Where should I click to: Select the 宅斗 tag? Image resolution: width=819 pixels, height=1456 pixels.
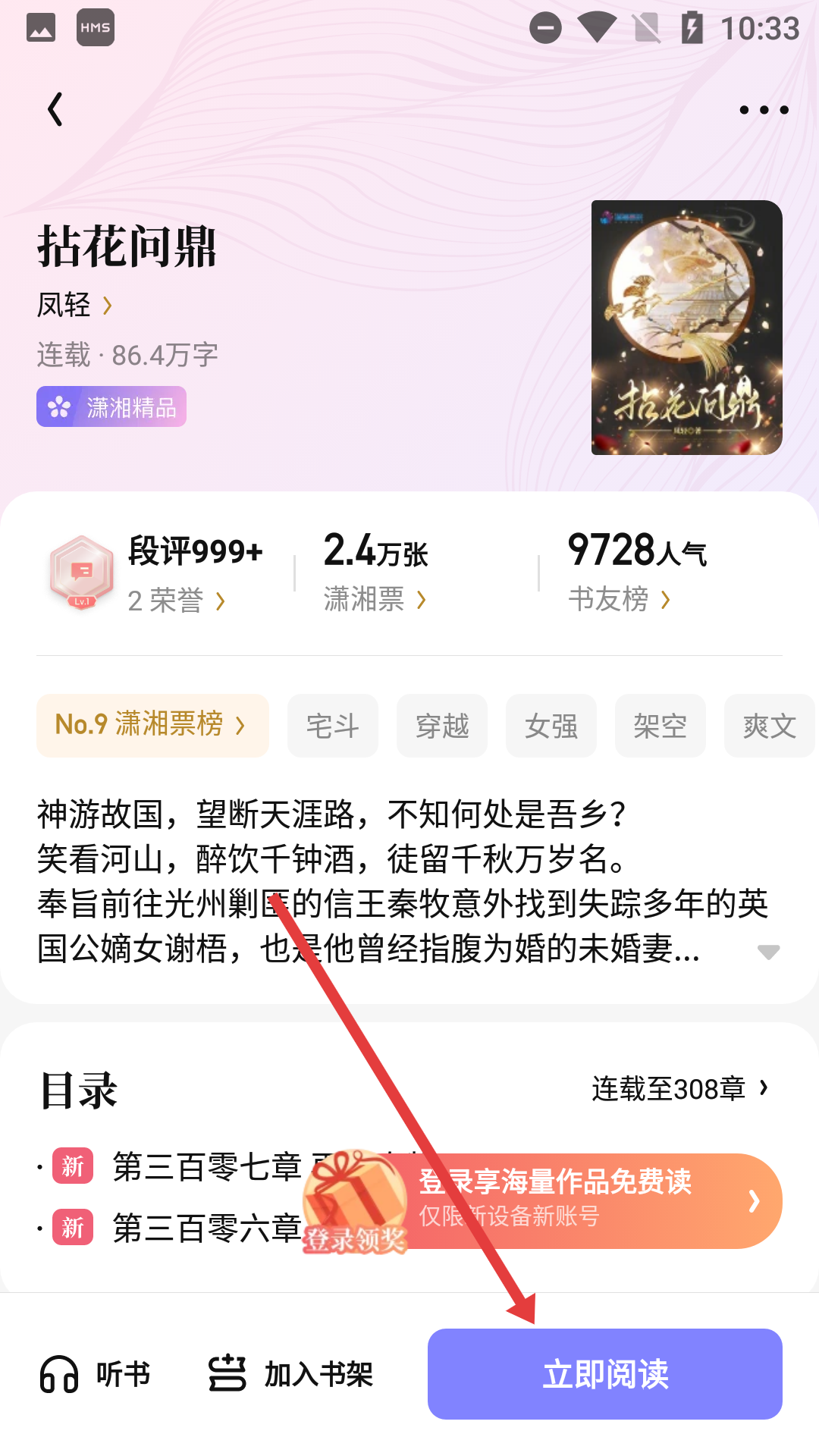tap(332, 726)
